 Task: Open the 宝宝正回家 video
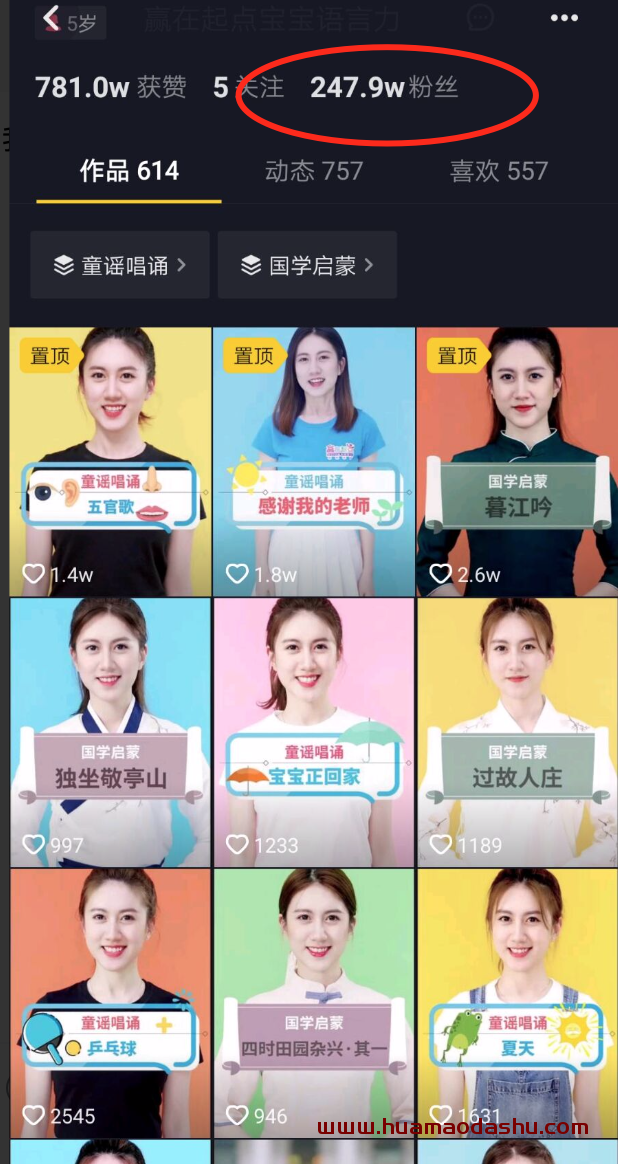314,732
